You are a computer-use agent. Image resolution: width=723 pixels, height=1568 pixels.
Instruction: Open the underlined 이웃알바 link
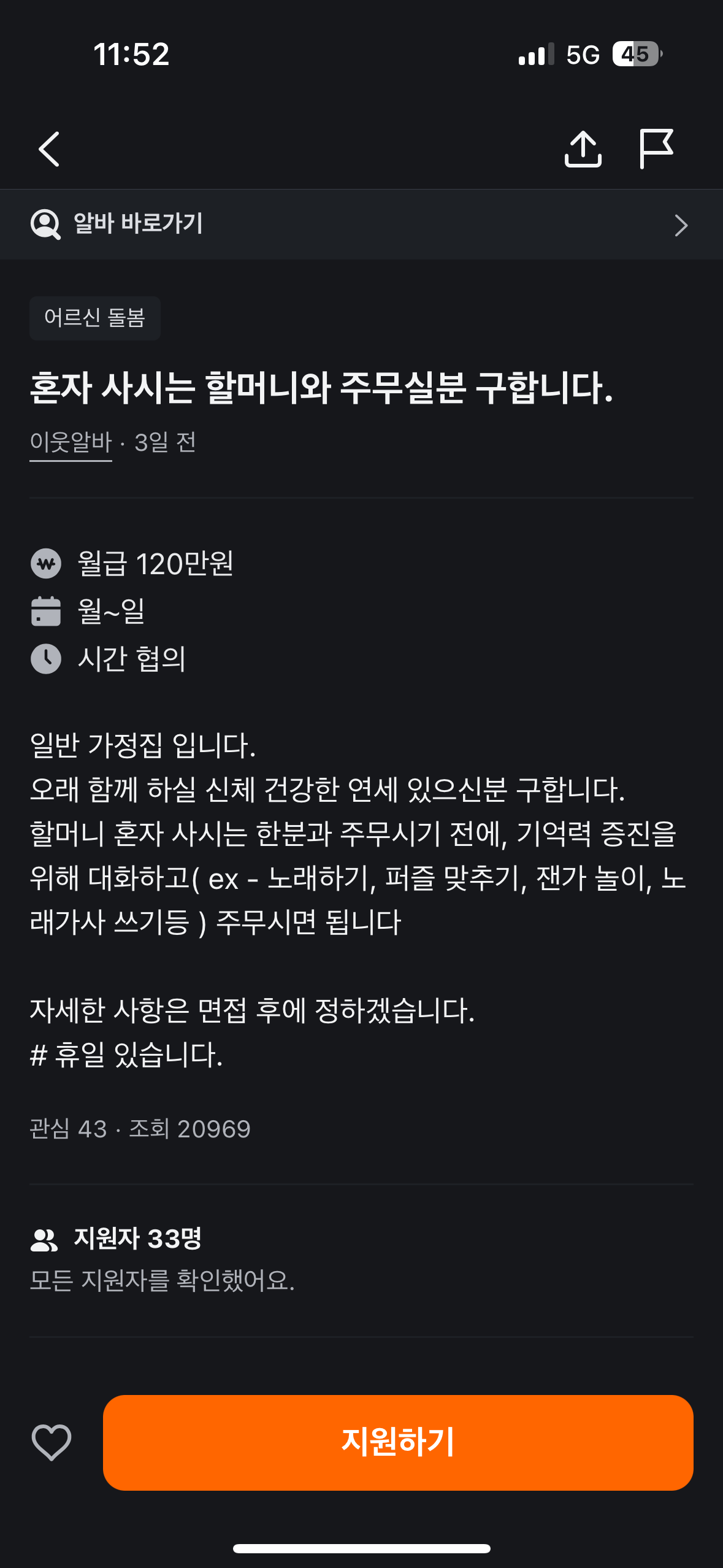click(71, 443)
